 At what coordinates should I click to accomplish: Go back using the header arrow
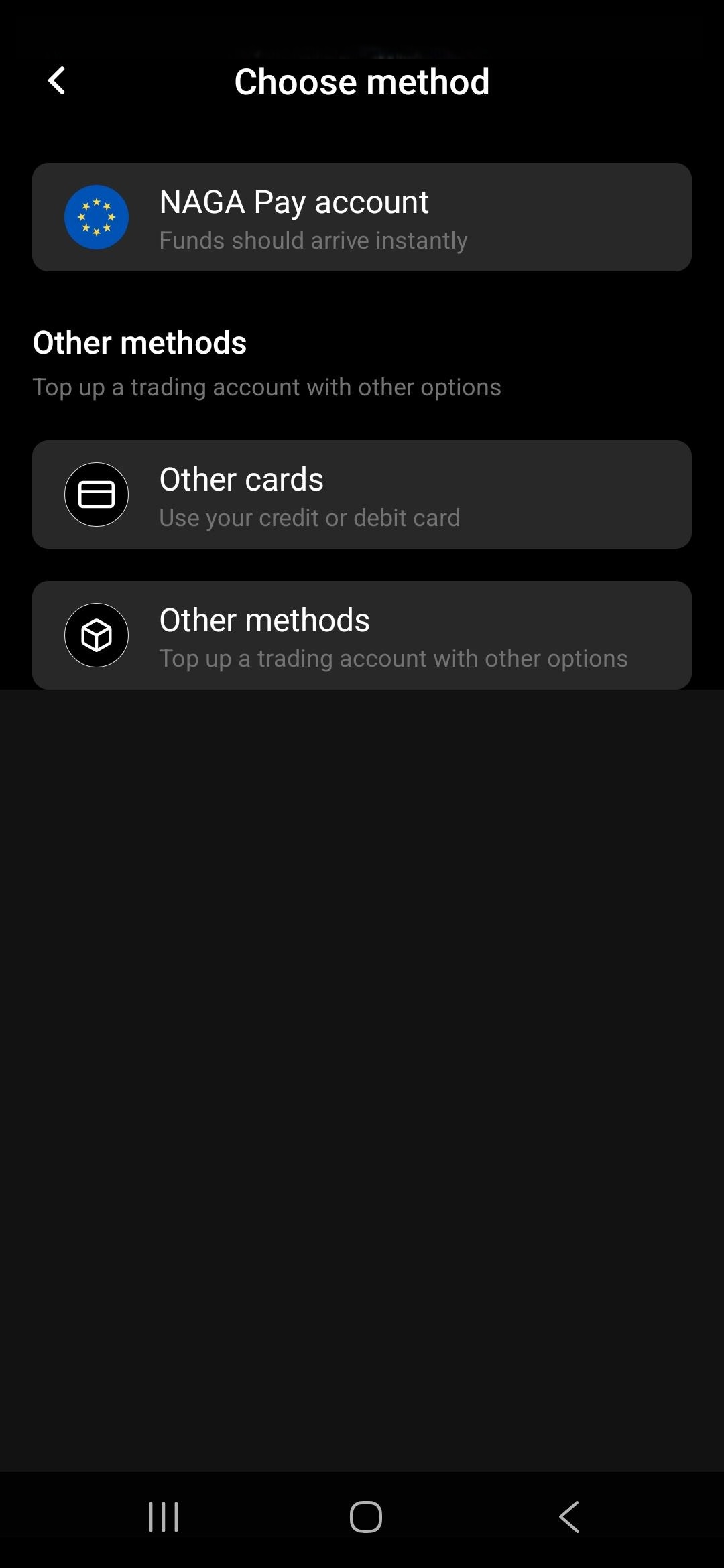click(x=57, y=81)
